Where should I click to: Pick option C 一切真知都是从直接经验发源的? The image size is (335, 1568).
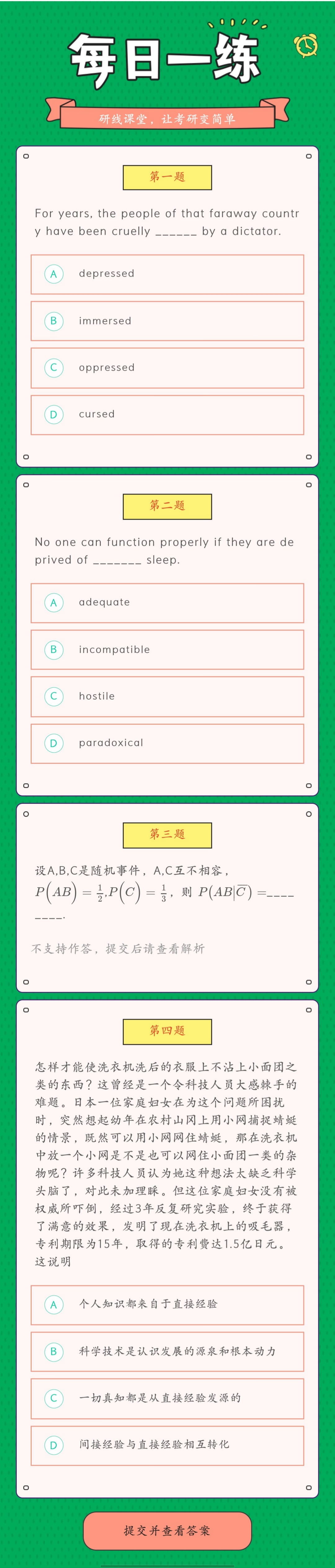(x=167, y=1398)
